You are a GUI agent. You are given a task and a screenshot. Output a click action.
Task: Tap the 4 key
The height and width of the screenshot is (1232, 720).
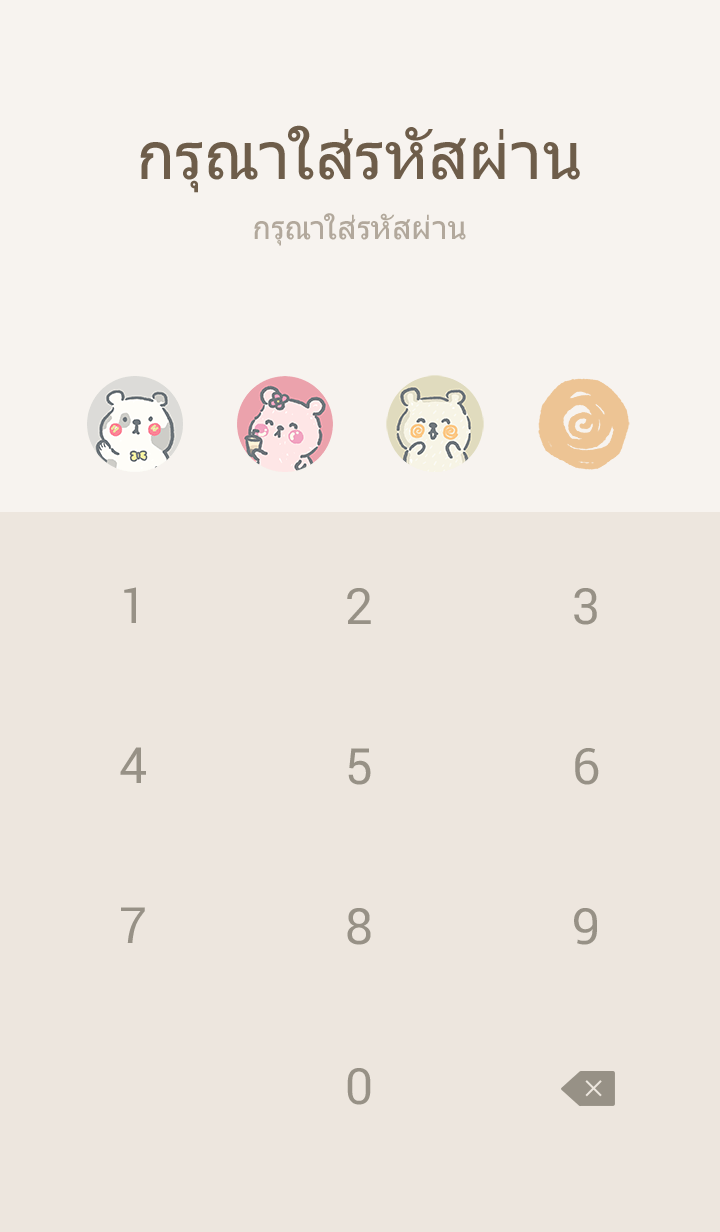pos(132,767)
